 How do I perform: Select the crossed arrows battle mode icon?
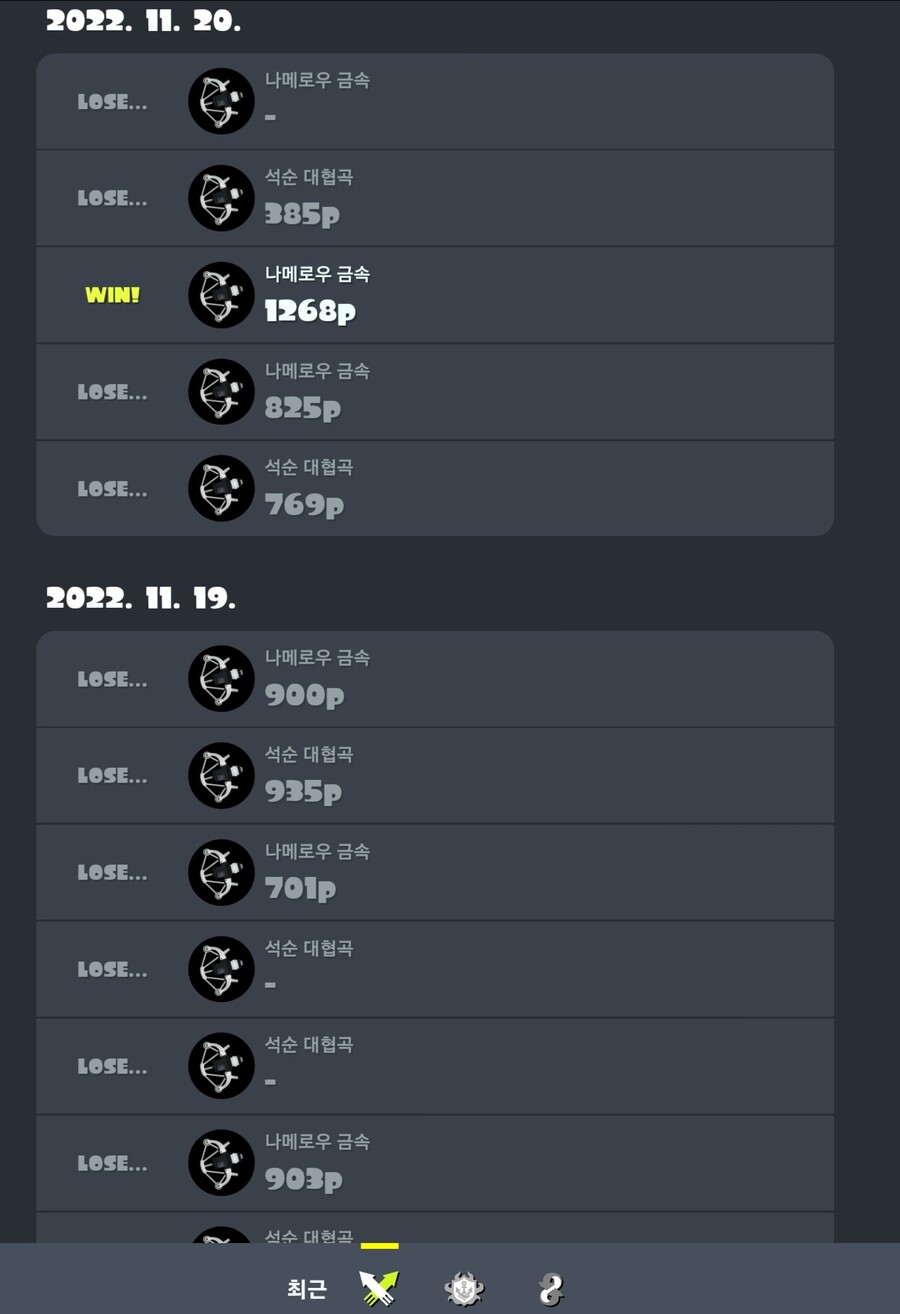tap(378, 1290)
